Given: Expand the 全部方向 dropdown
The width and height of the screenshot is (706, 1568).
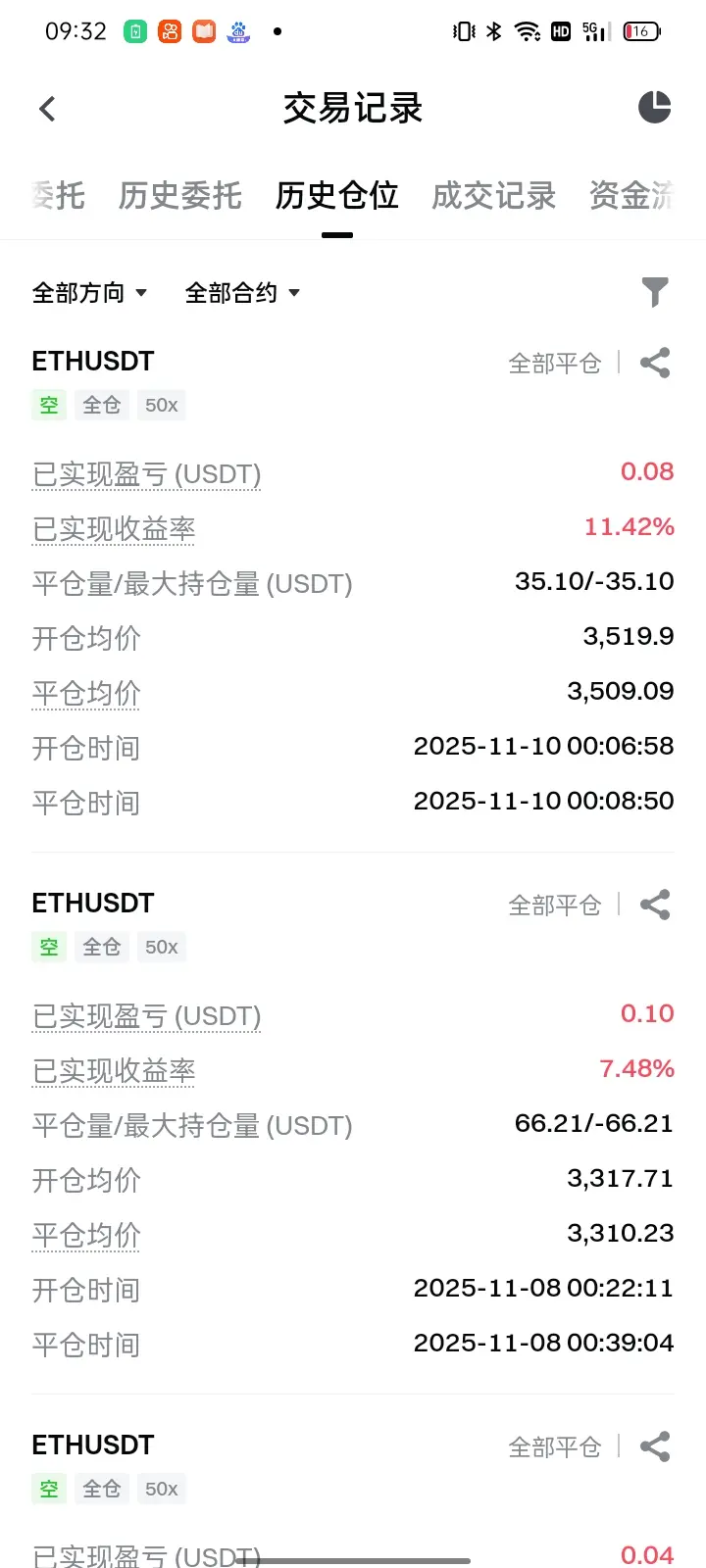Looking at the screenshot, I should coord(89,293).
